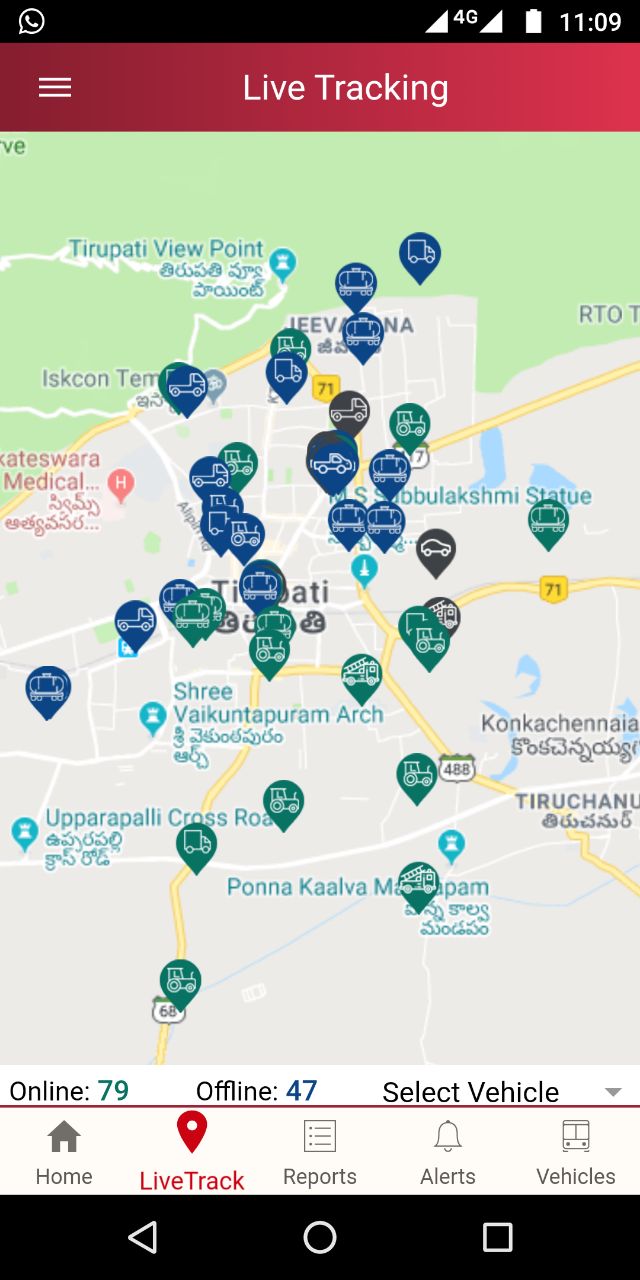Tap the green fire engine marker at Ponna Kaalva Mandapam
640x1280 pixels.
point(419,883)
